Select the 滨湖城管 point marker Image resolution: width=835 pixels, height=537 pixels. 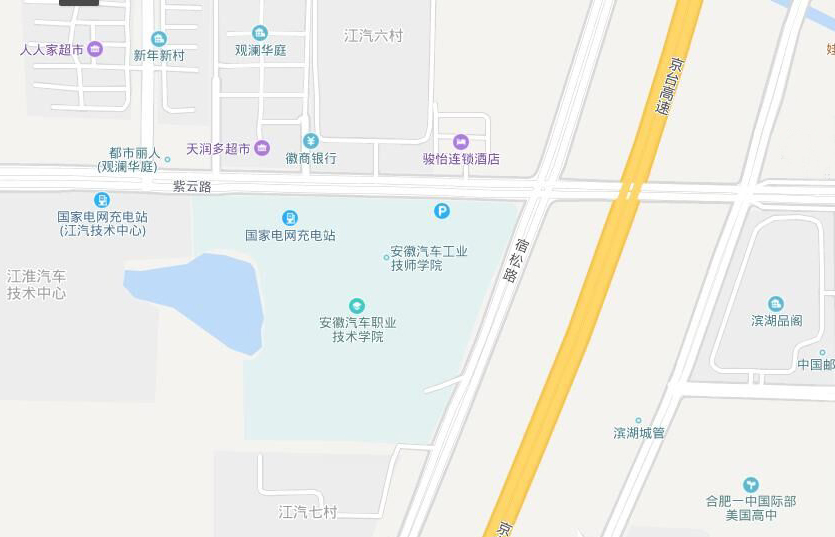click(638, 421)
